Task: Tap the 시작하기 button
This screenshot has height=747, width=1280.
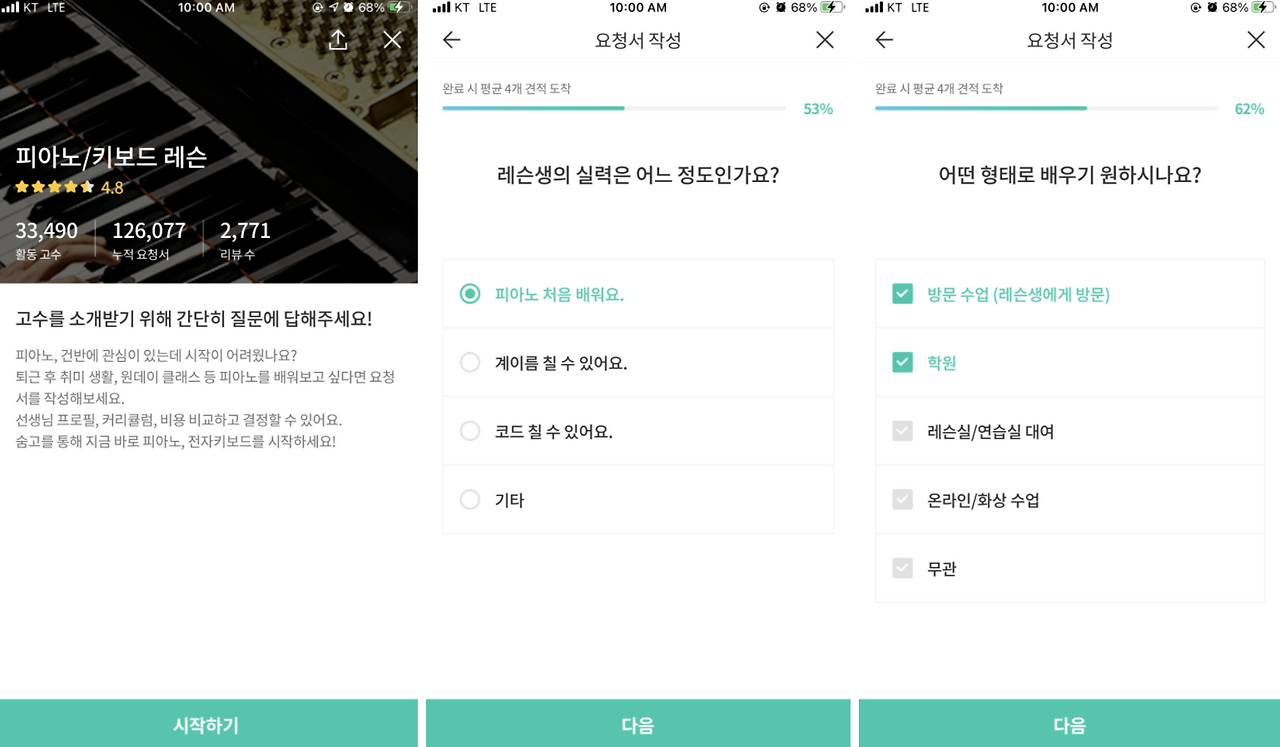Action: [x=209, y=724]
